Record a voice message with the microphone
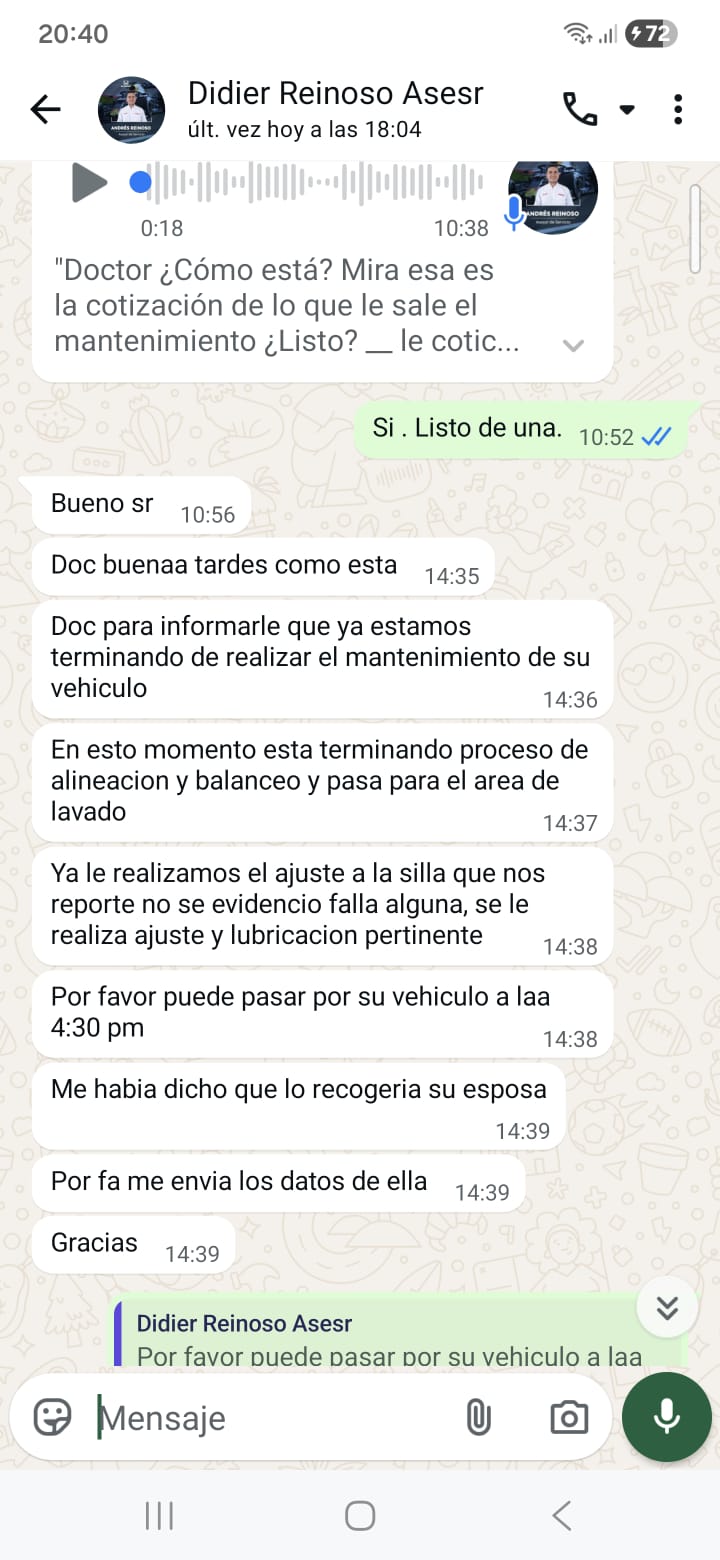Viewport: 720px width, 1560px height. [666, 1417]
